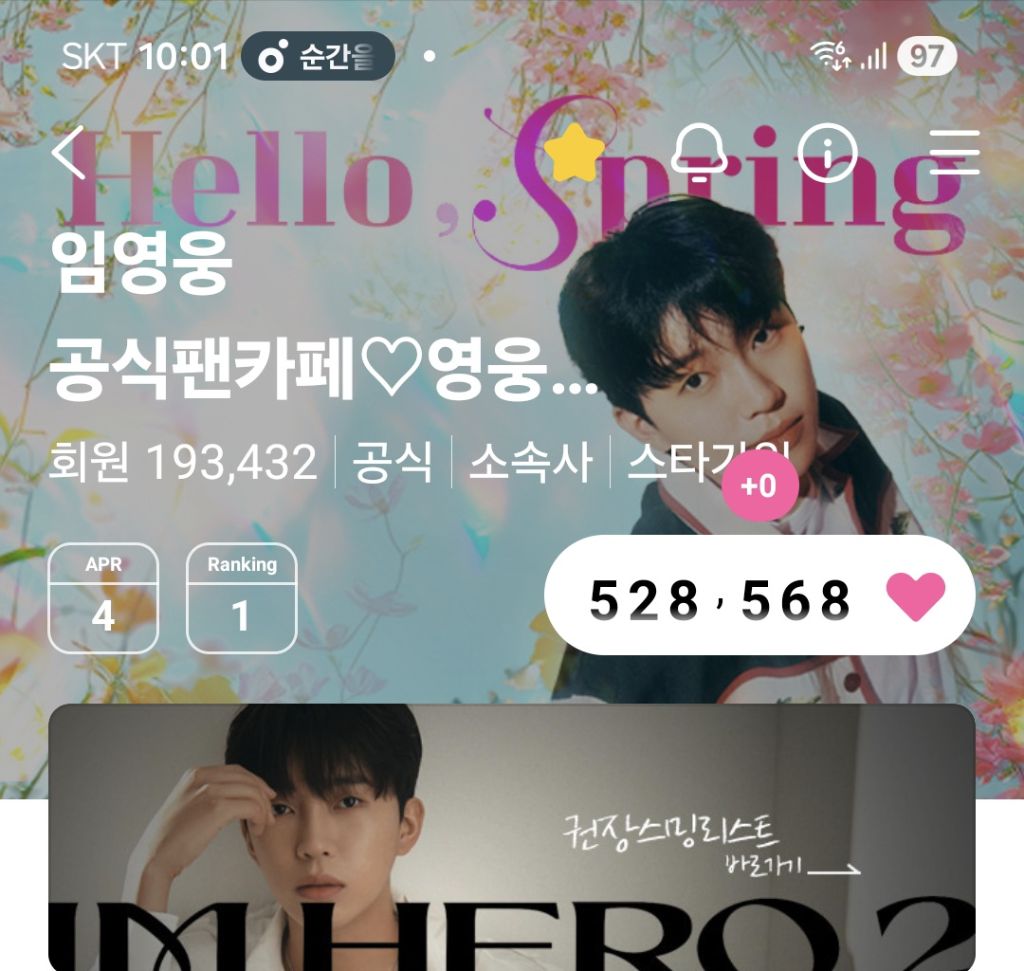
Task: Open the IM HERO 2 streaming list banner
Action: (x=512, y=837)
